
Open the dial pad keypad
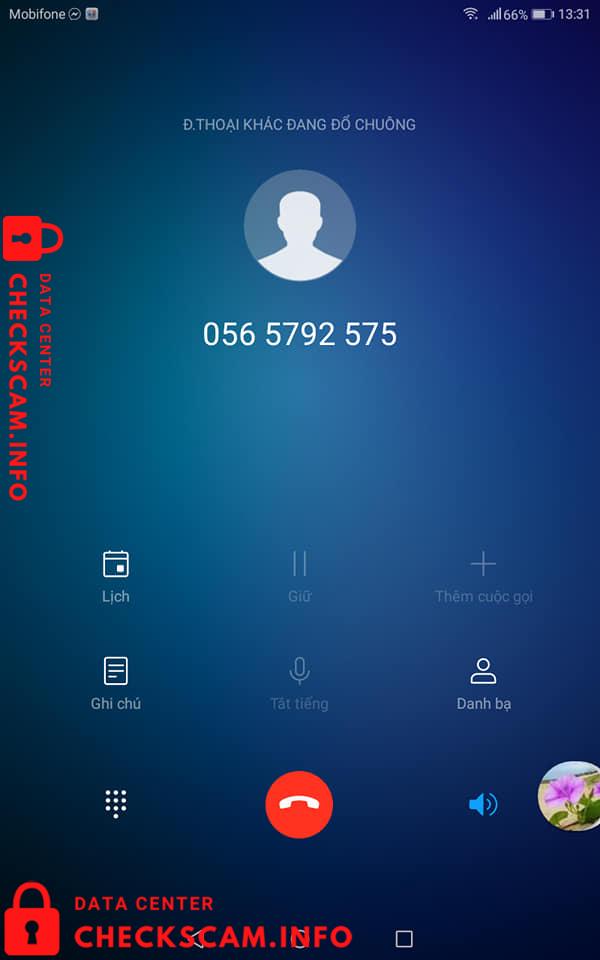coord(116,803)
